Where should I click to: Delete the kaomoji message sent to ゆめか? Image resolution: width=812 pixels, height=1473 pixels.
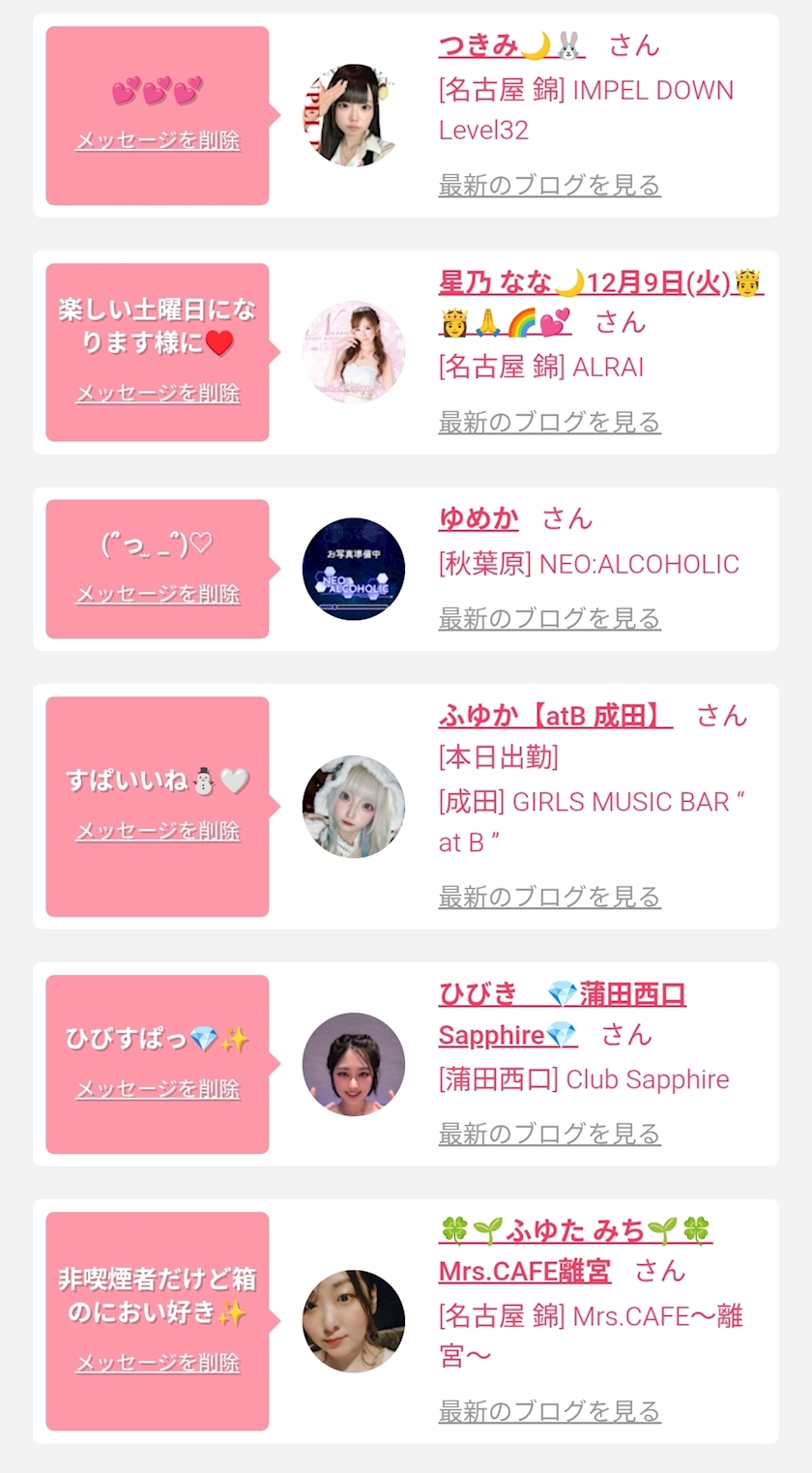point(158,594)
